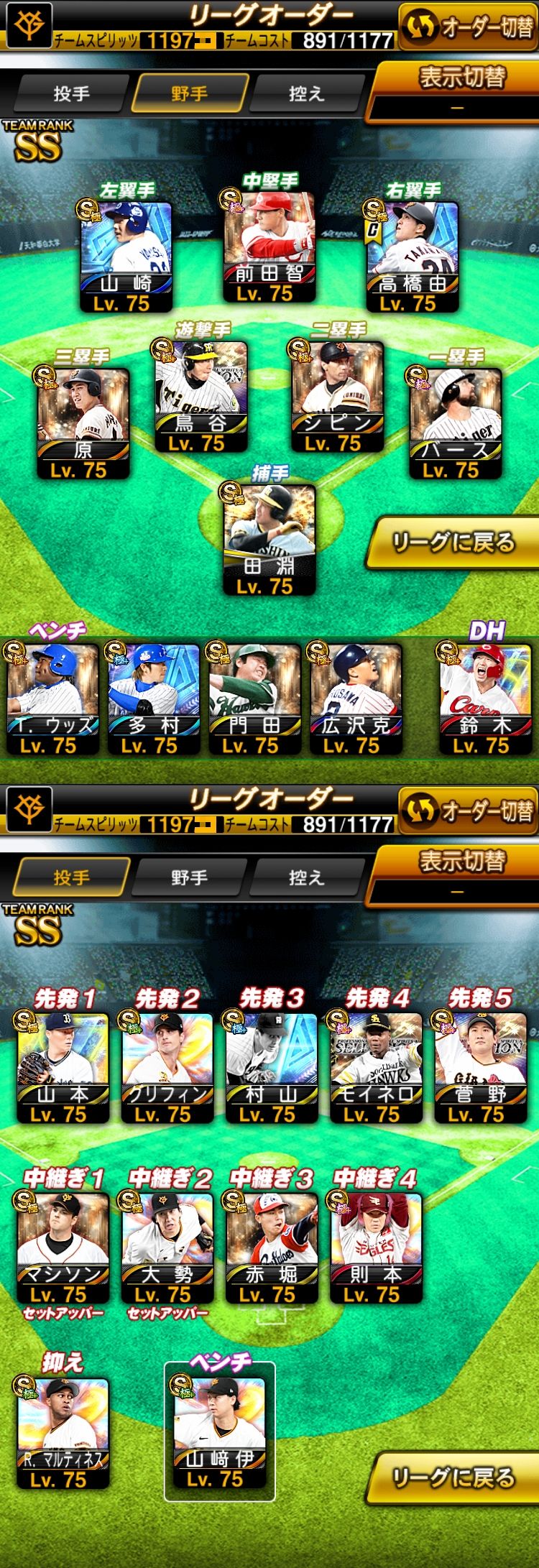Viewport: 539px width, 1568px height.
Task: Select starter 2 グリフィン's card
Action: tap(167, 1066)
